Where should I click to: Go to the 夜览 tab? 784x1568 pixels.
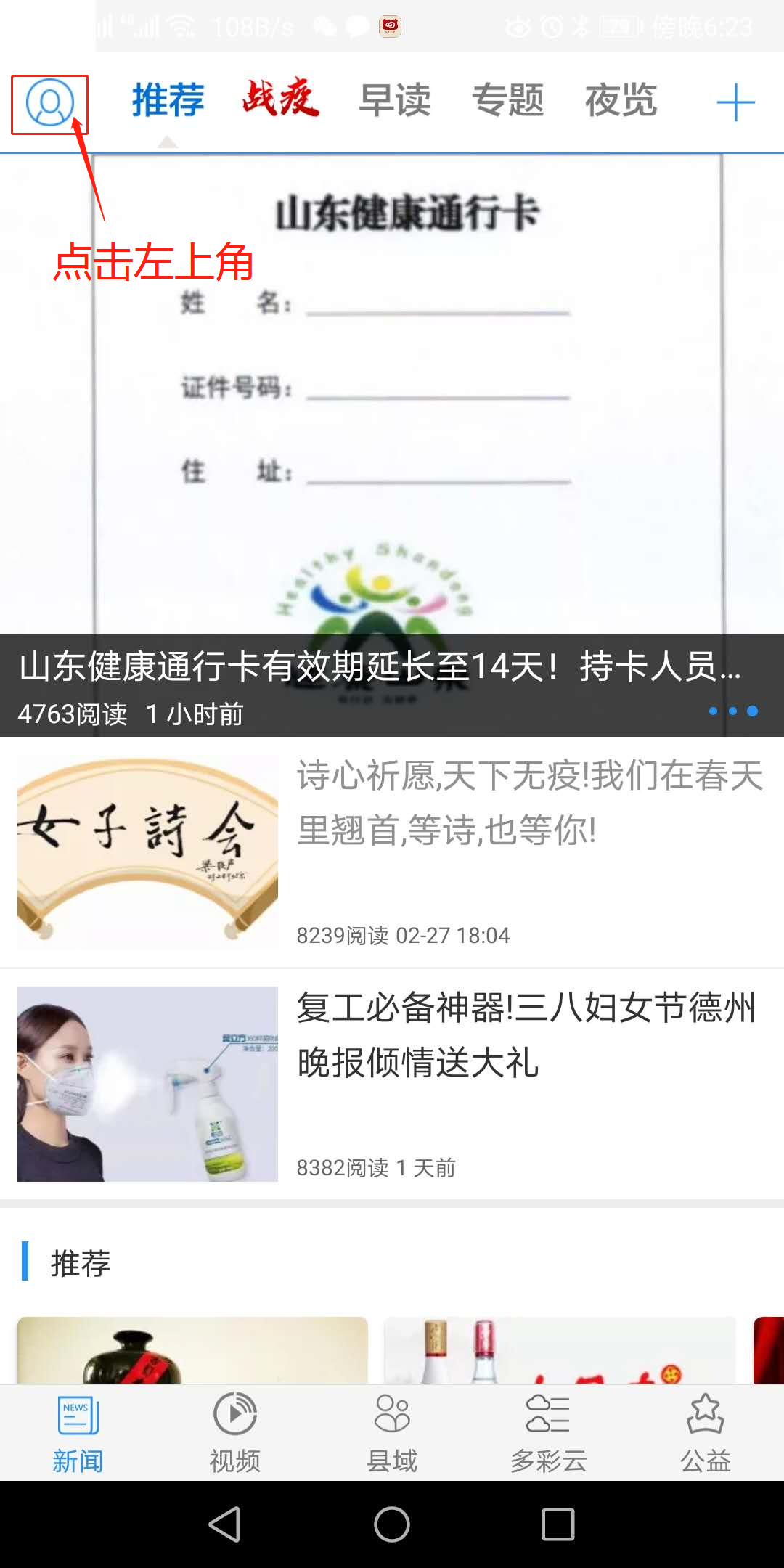pyautogui.click(x=621, y=100)
